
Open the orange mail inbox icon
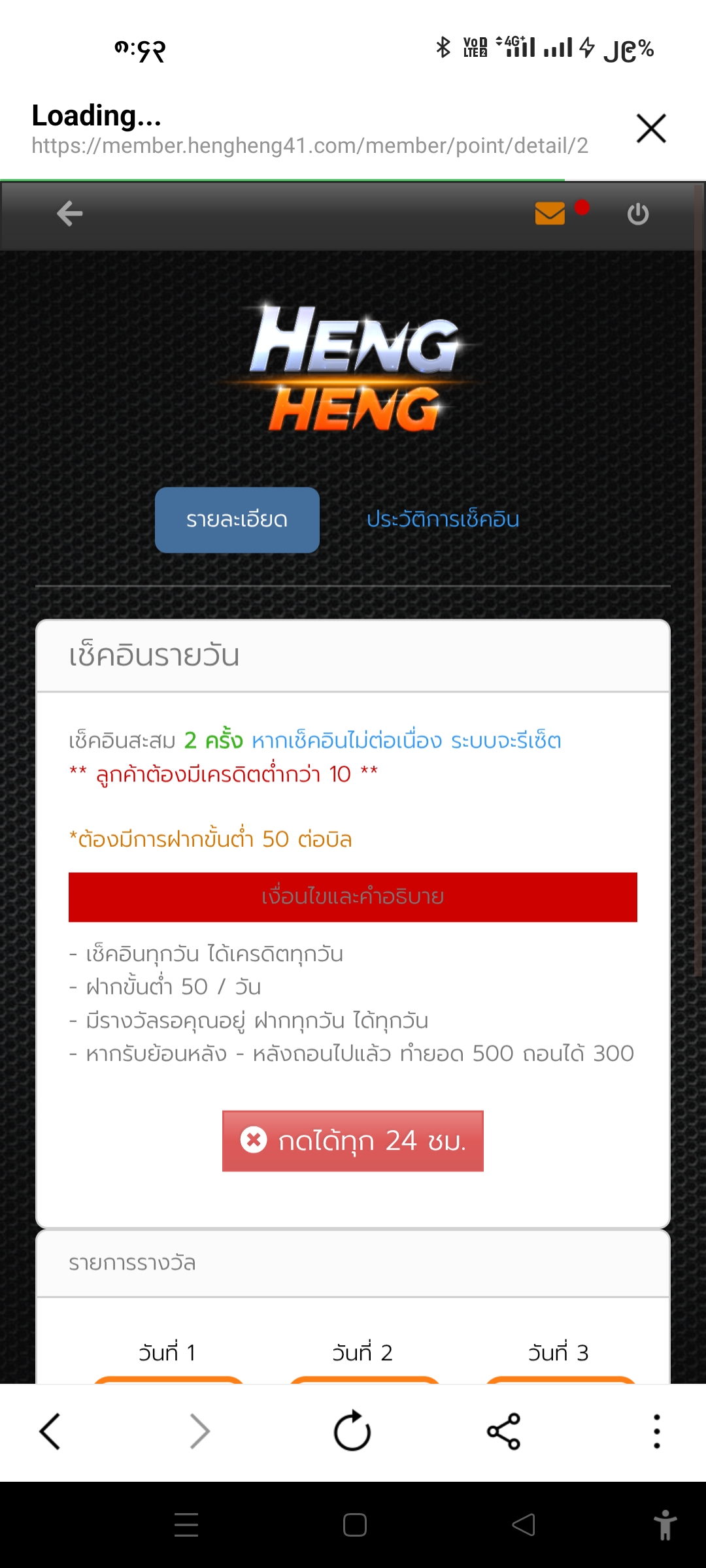(550, 214)
